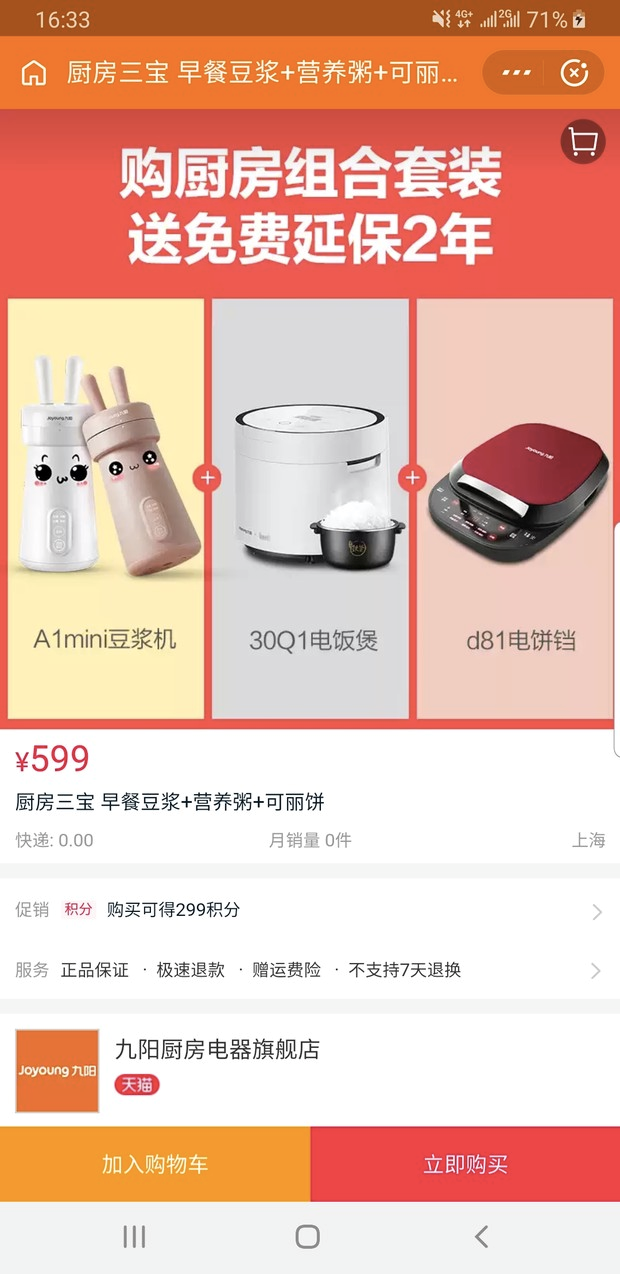Expand the 服务 guarantees row

[x=310, y=970]
